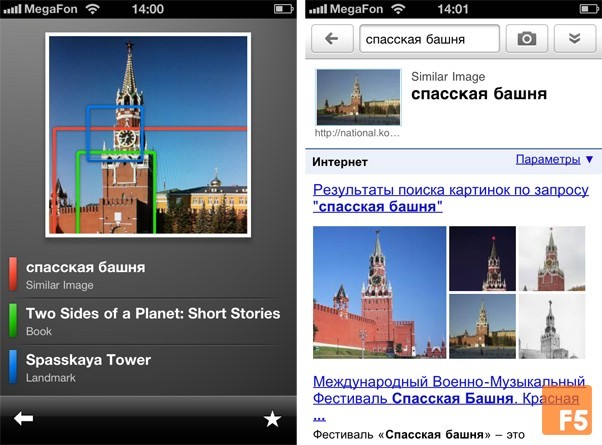The height and width of the screenshot is (445, 602).
Task: Open the спасская башня Similar Image result
Action: tap(150, 274)
